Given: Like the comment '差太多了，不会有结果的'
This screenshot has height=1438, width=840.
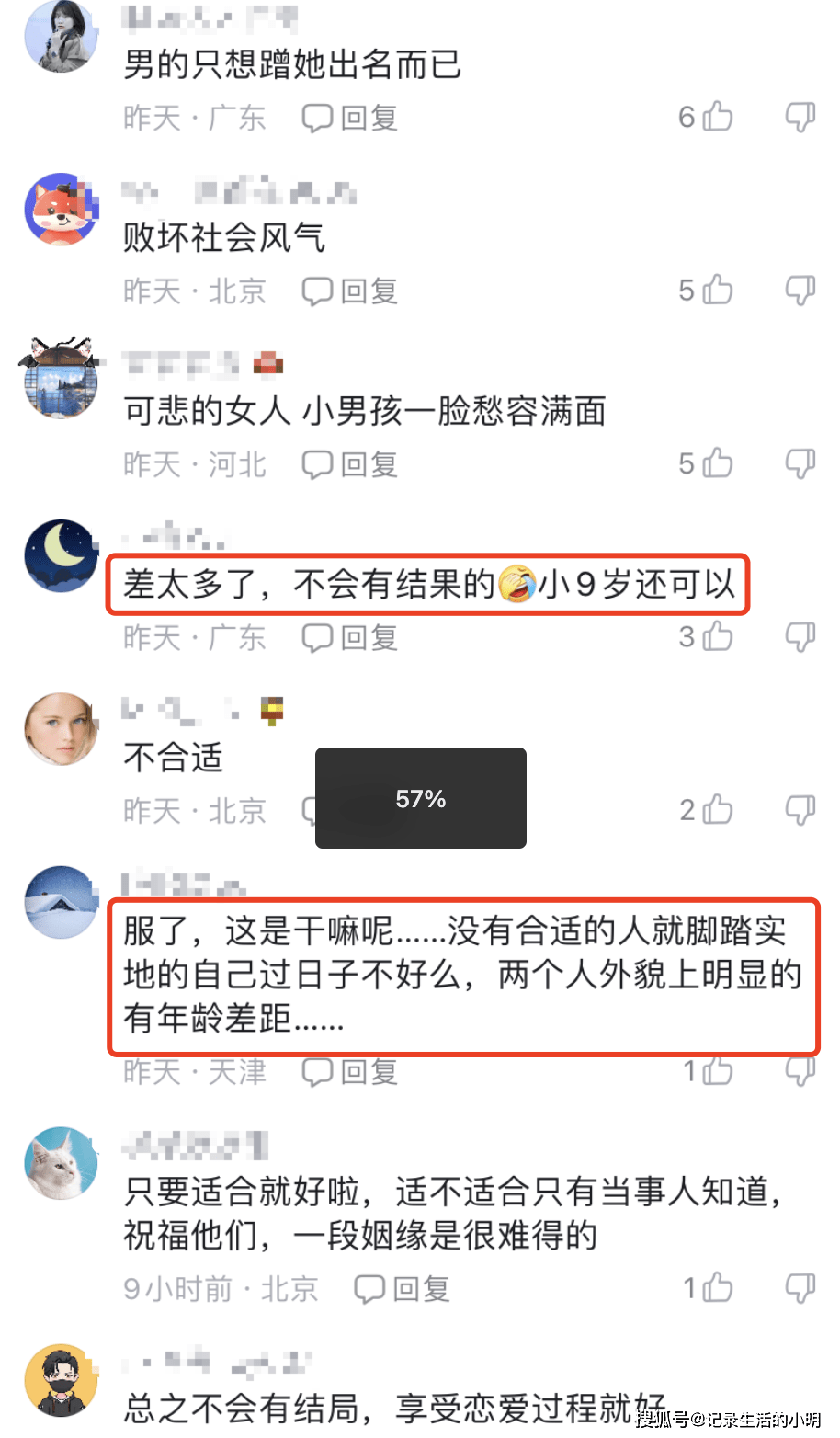Looking at the screenshot, I should pos(716,636).
